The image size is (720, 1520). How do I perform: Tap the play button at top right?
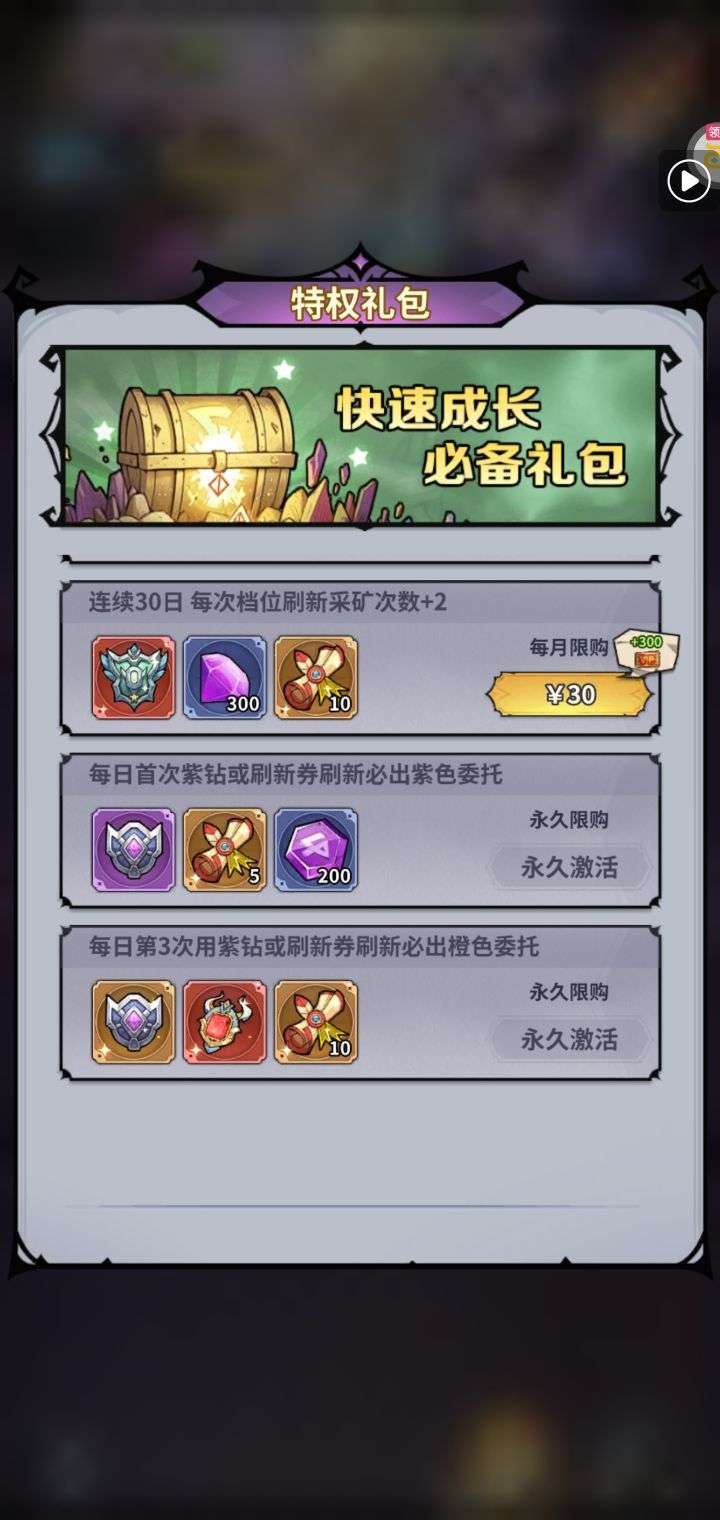pos(688,181)
